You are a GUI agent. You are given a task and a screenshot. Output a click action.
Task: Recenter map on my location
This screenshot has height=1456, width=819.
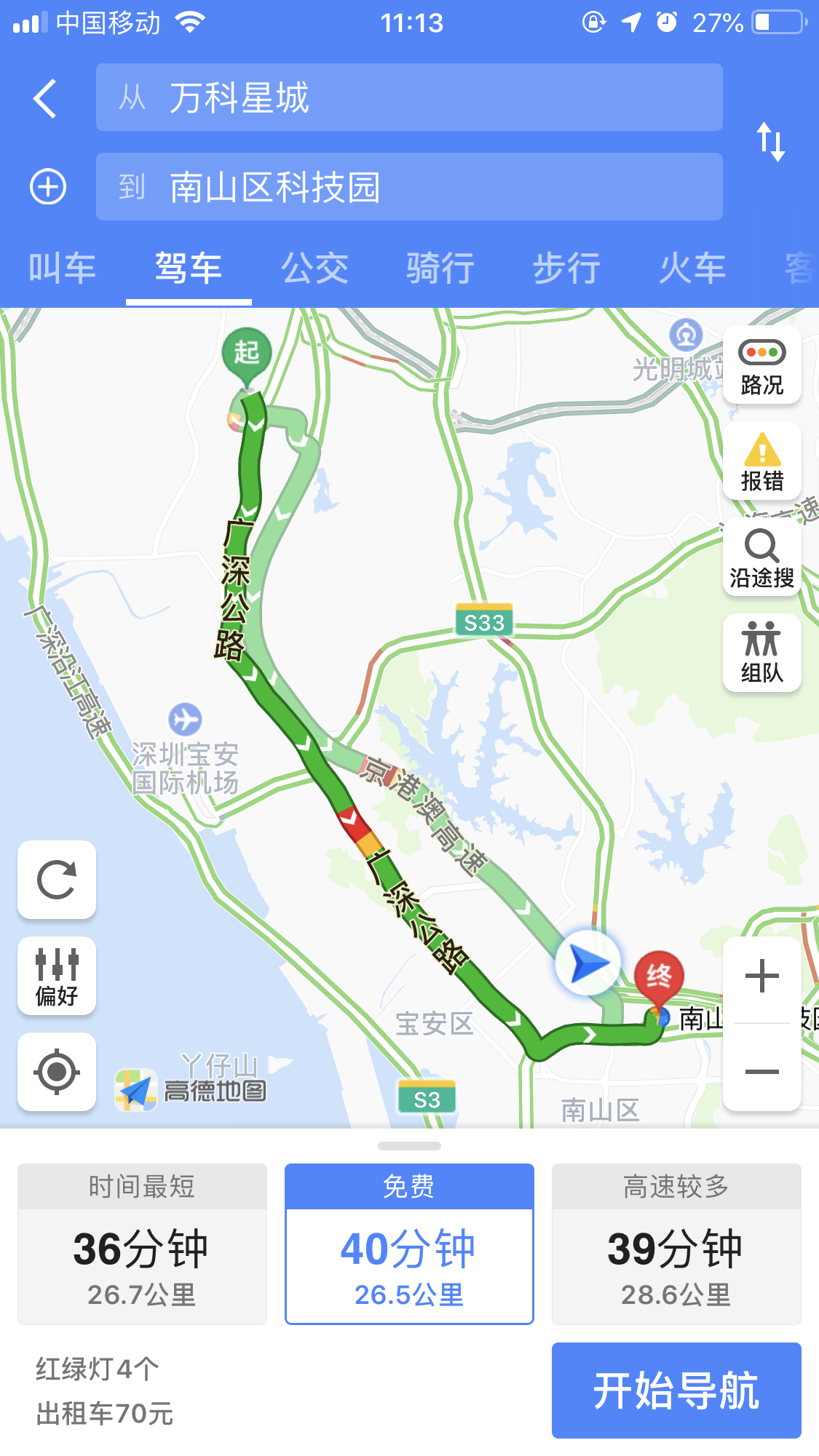coord(57,1072)
